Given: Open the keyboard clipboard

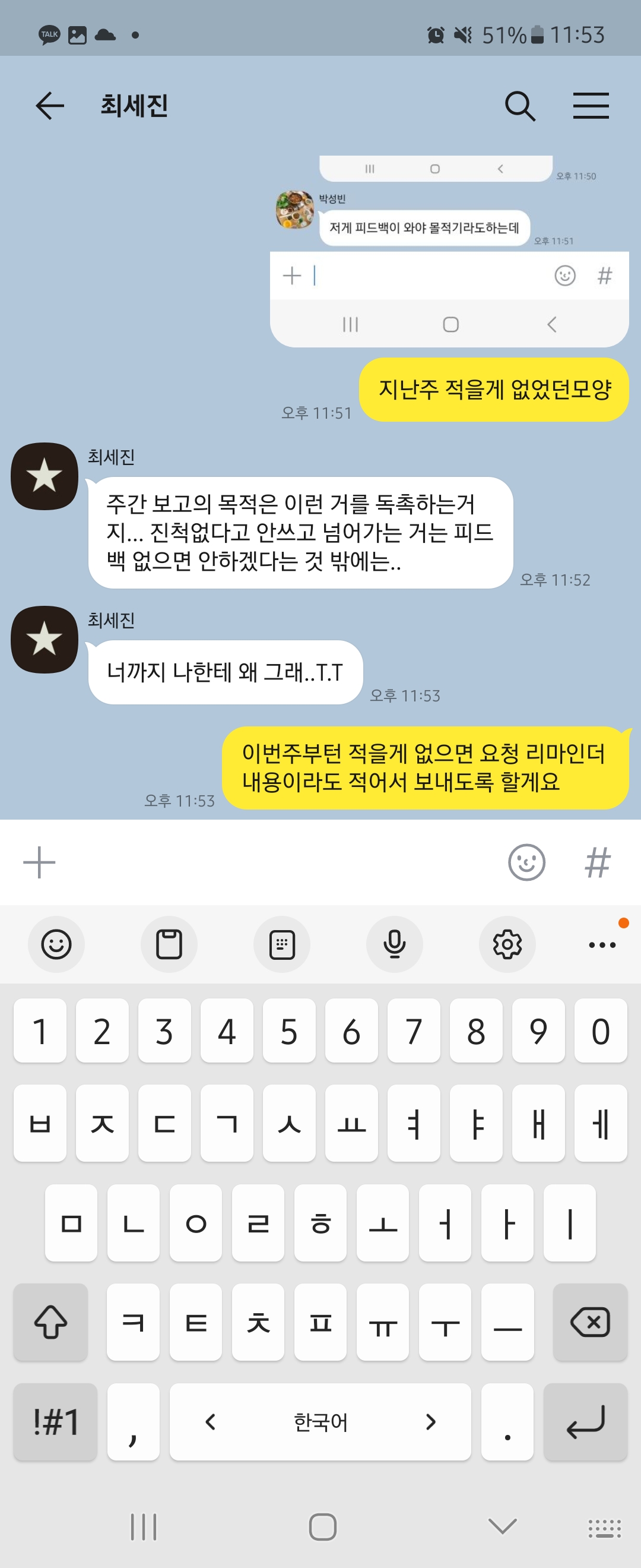Looking at the screenshot, I should (x=169, y=945).
